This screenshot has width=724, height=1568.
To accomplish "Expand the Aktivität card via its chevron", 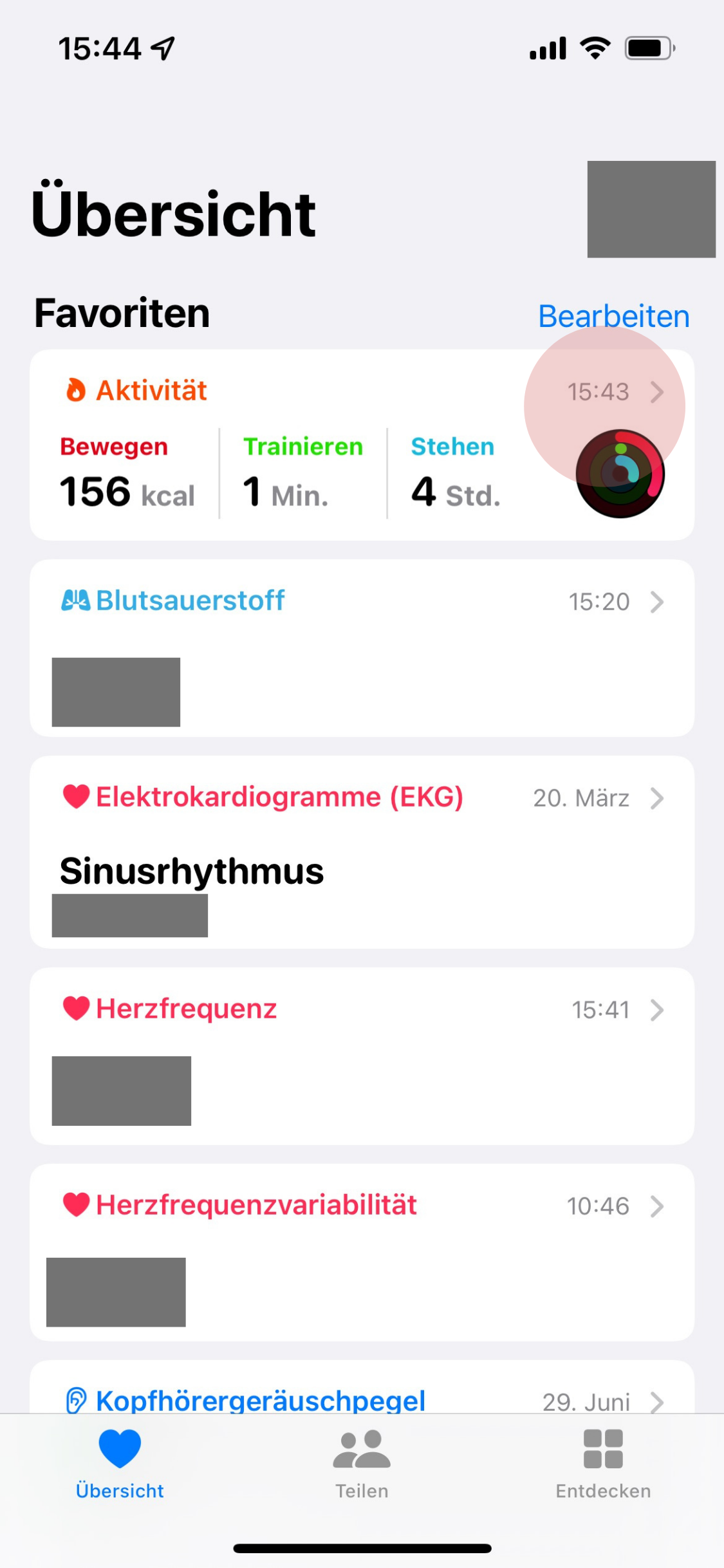I will 658,391.
